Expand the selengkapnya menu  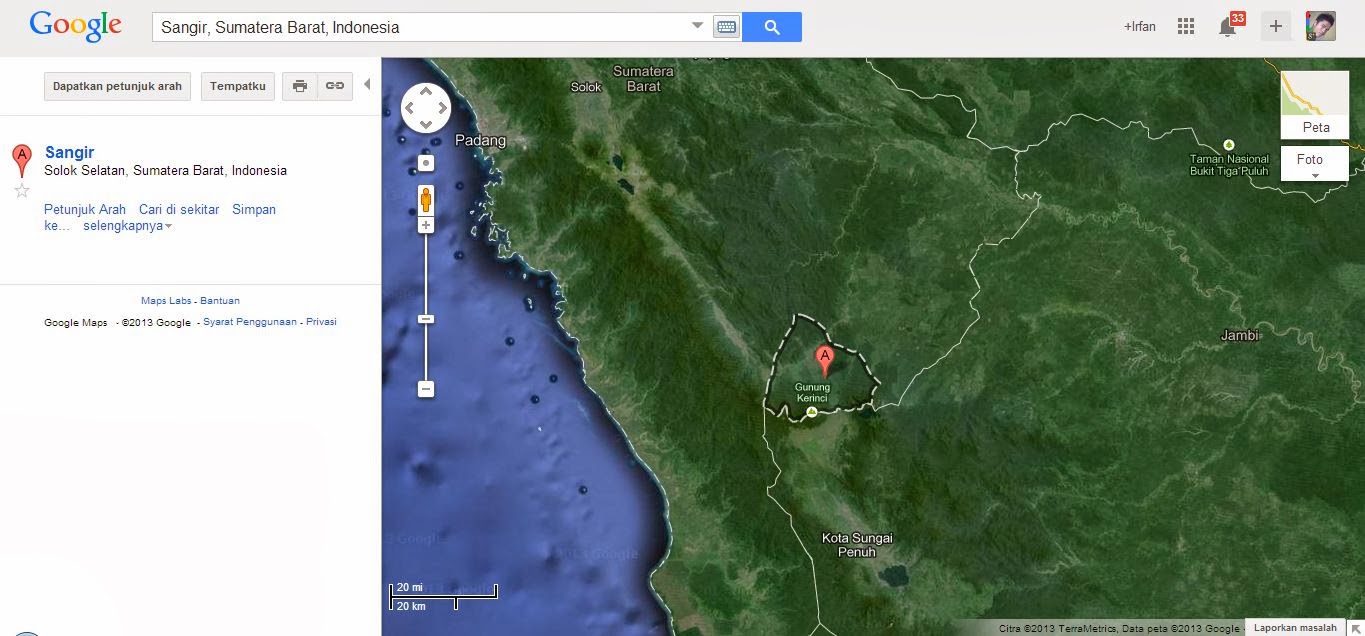127,226
